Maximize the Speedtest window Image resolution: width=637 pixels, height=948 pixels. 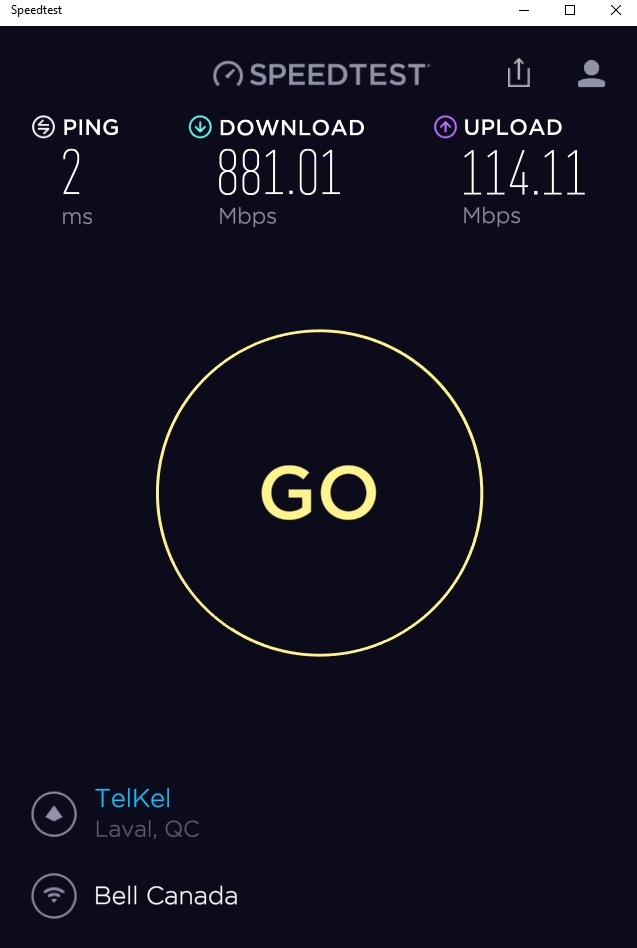tap(570, 10)
